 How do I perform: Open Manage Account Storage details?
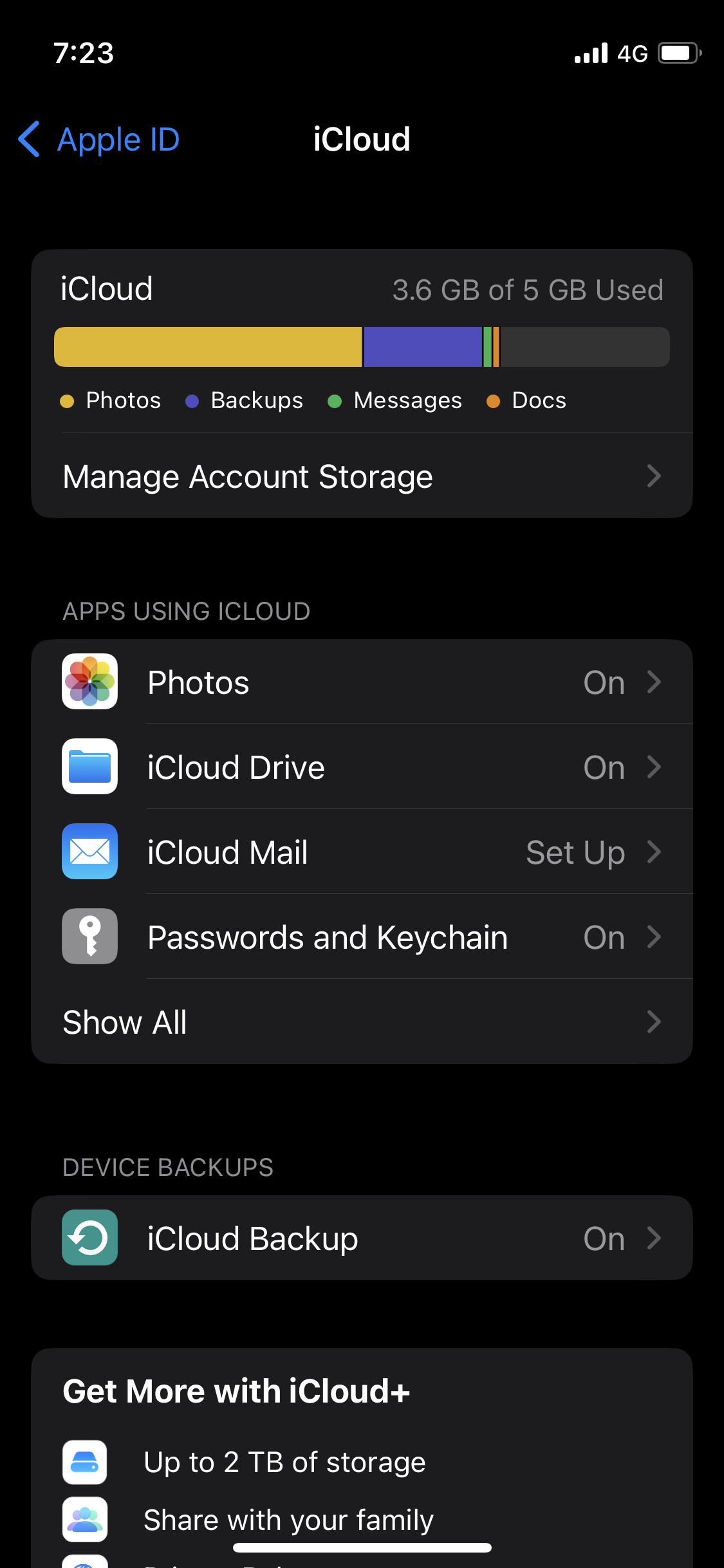362,476
